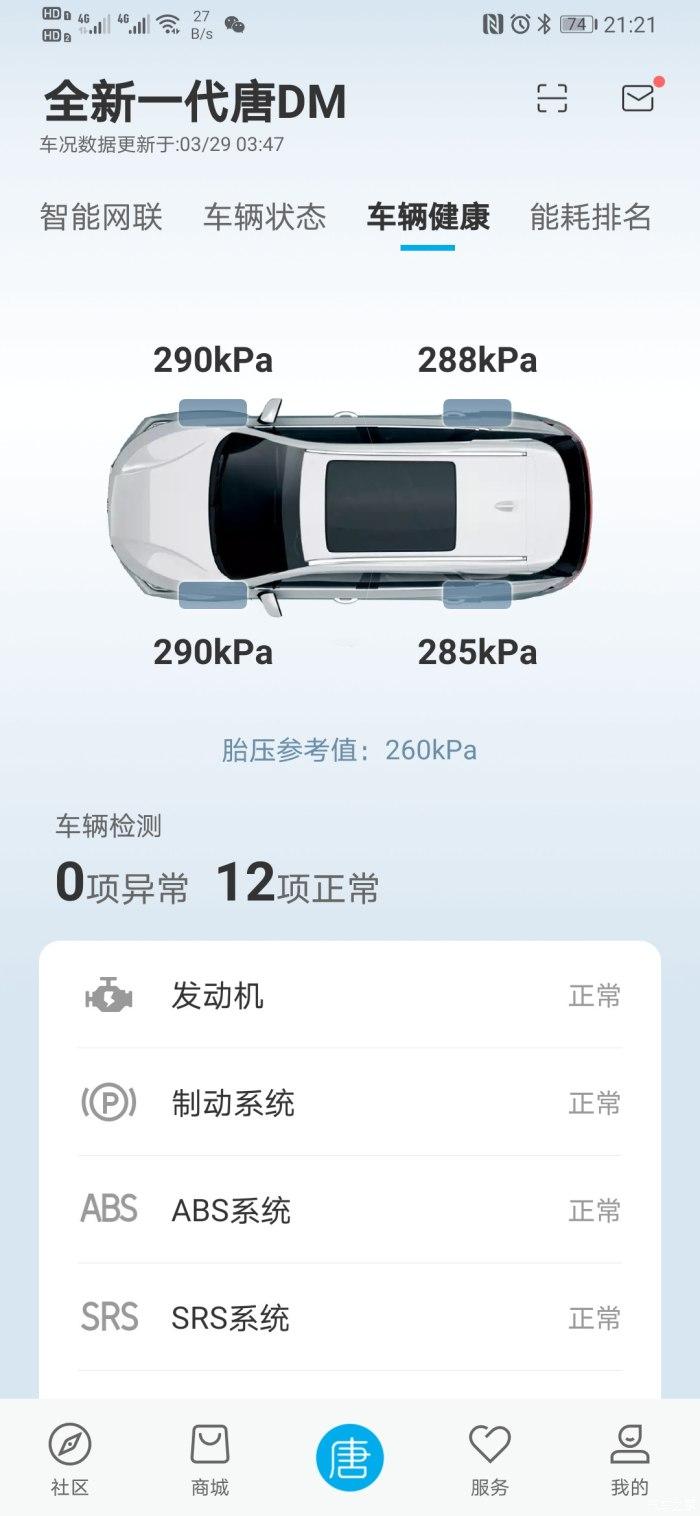Image resolution: width=700 pixels, height=1516 pixels.
Task: Select the 车辆健康 tab
Action: tap(428, 217)
